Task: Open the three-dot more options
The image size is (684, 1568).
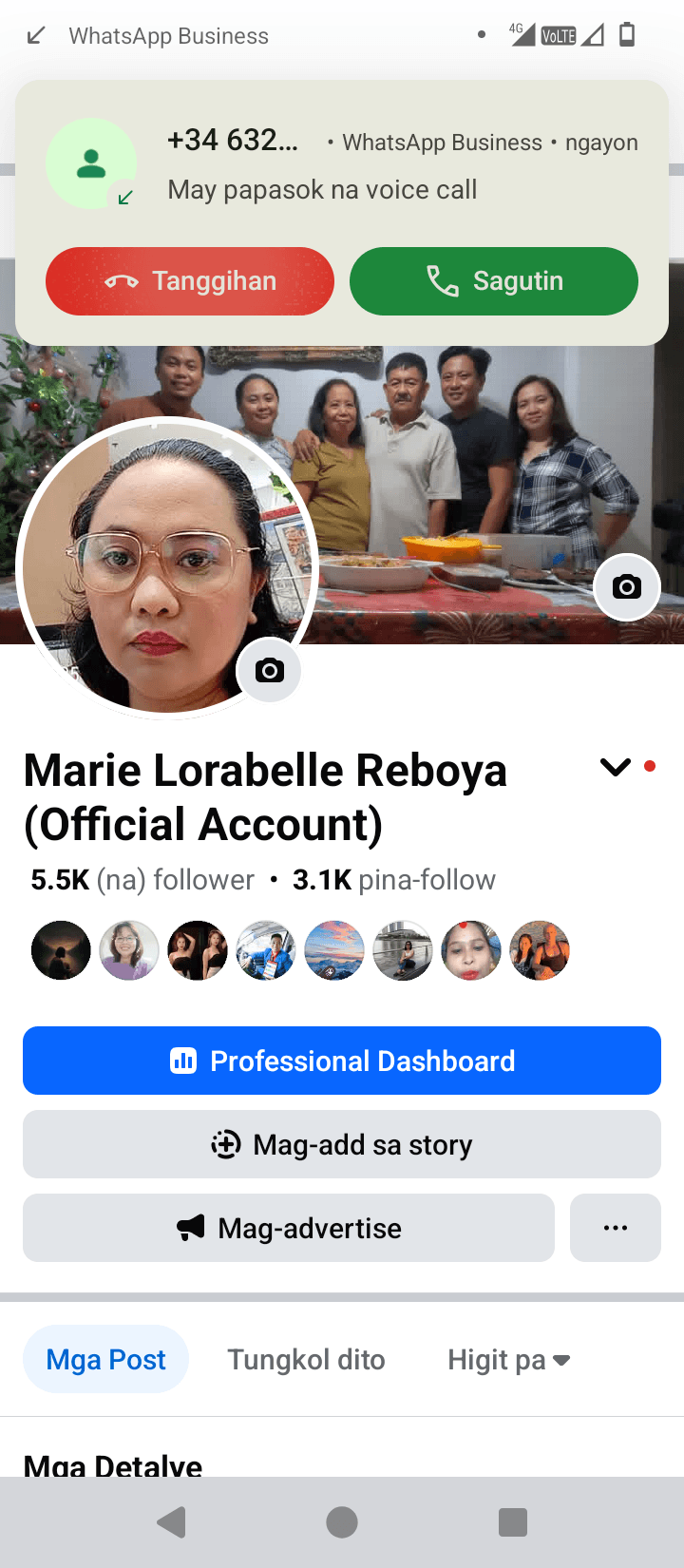Action: tap(616, 1228)
